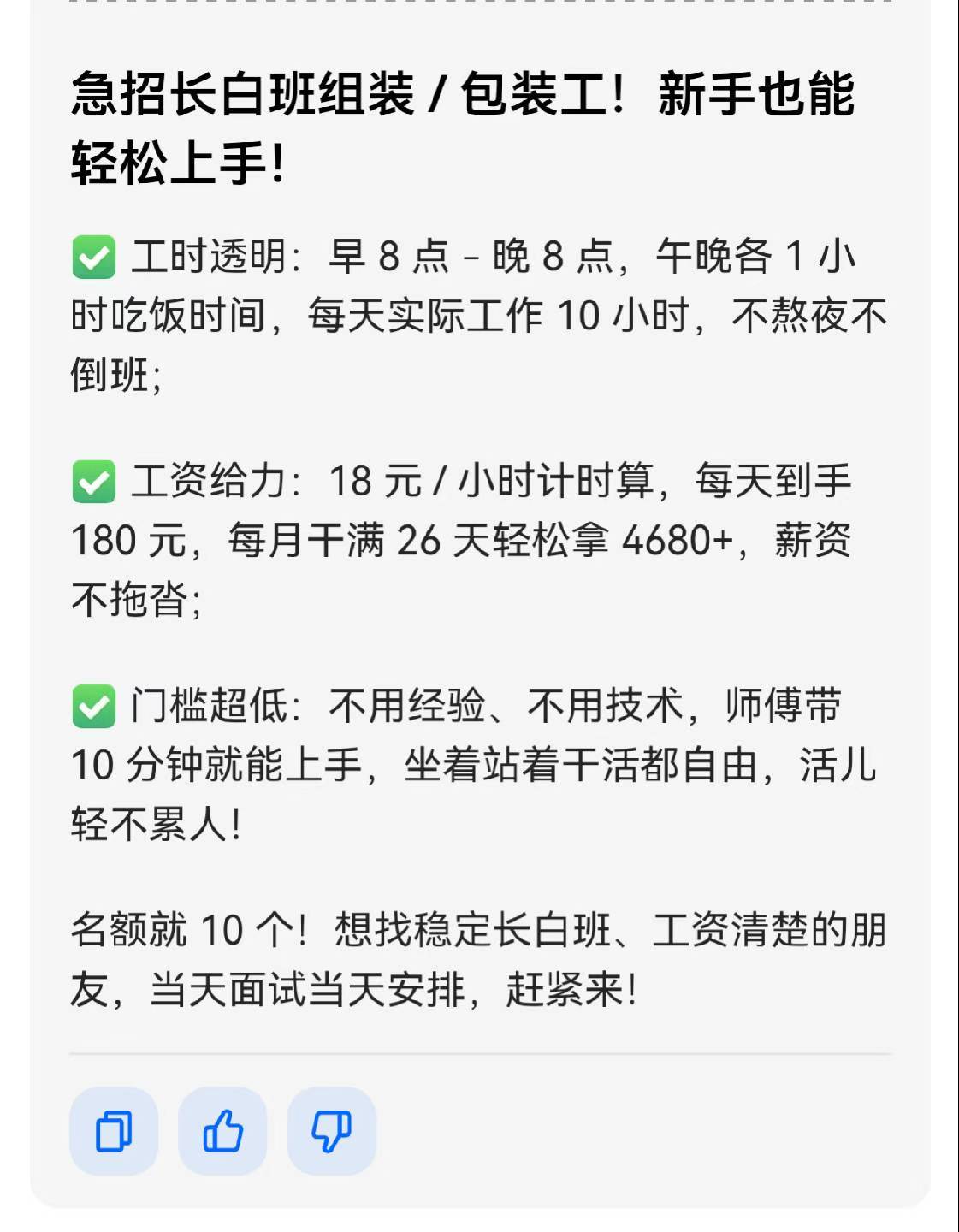Click the green checkmark beside 工时透明
The height and width of the screenshot is (1232, 959).
click(94, 256)
